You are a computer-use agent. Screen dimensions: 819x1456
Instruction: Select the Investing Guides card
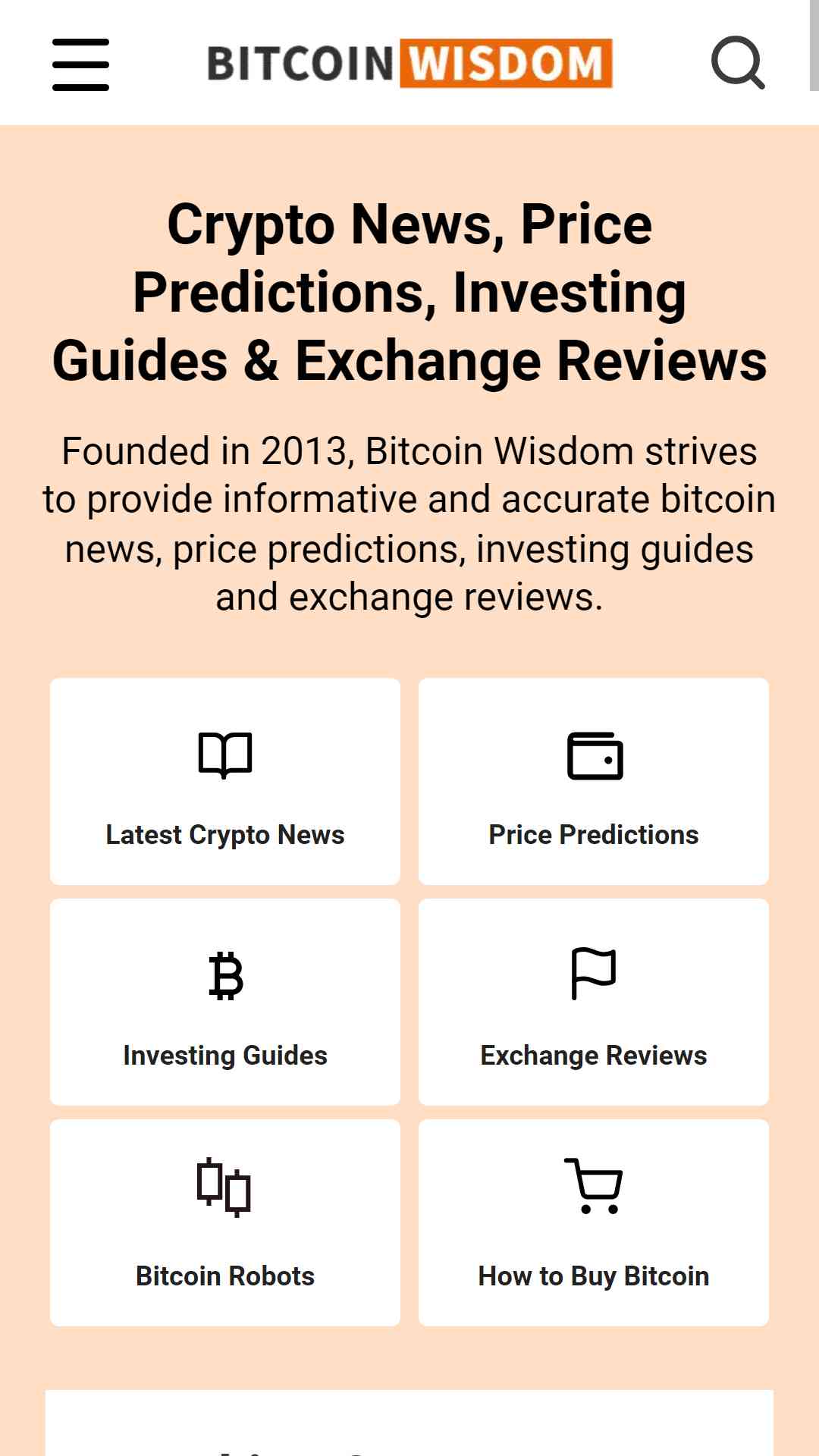(x=225, y=1003)
